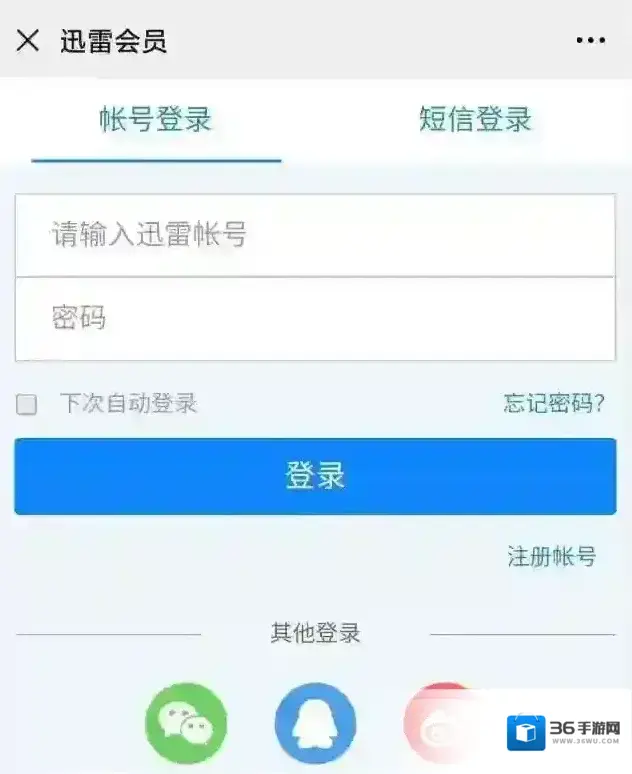632x774 pixels.
Task: Open the 注册帐号 registration link
Action: (551, 557)
